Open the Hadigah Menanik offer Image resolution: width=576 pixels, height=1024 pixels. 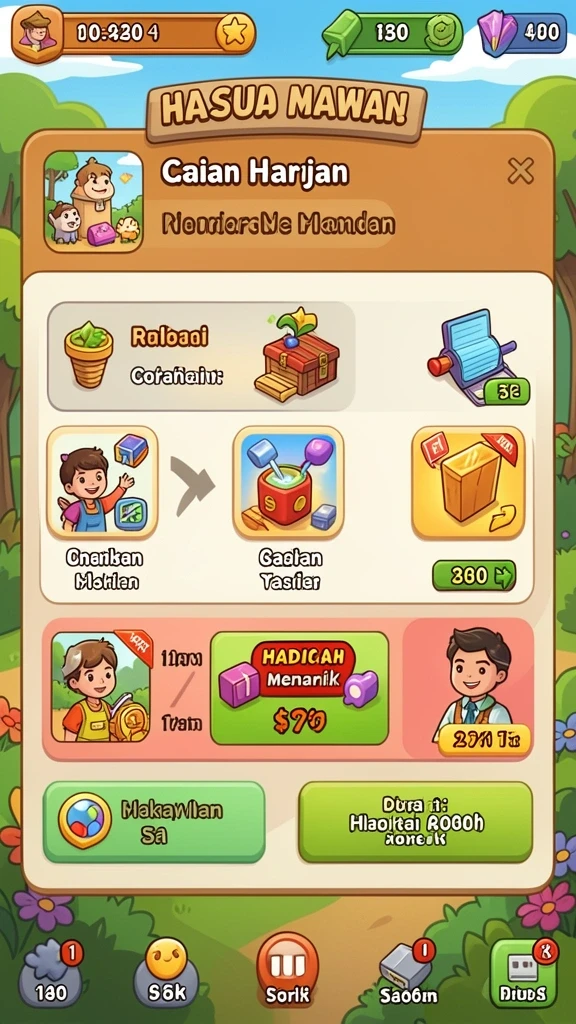(299, 688)
